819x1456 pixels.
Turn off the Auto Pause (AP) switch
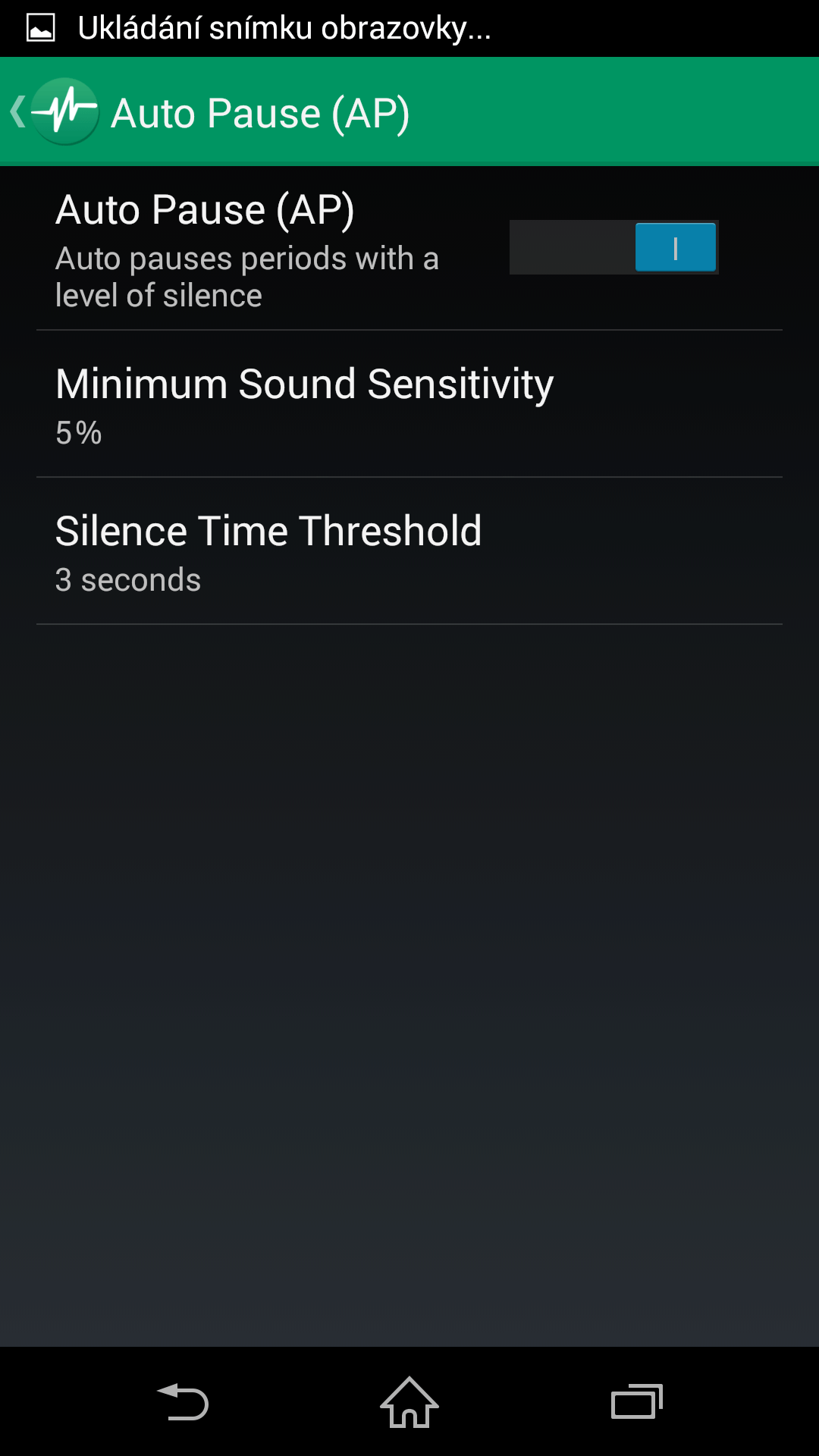click(x=613, y=247)
